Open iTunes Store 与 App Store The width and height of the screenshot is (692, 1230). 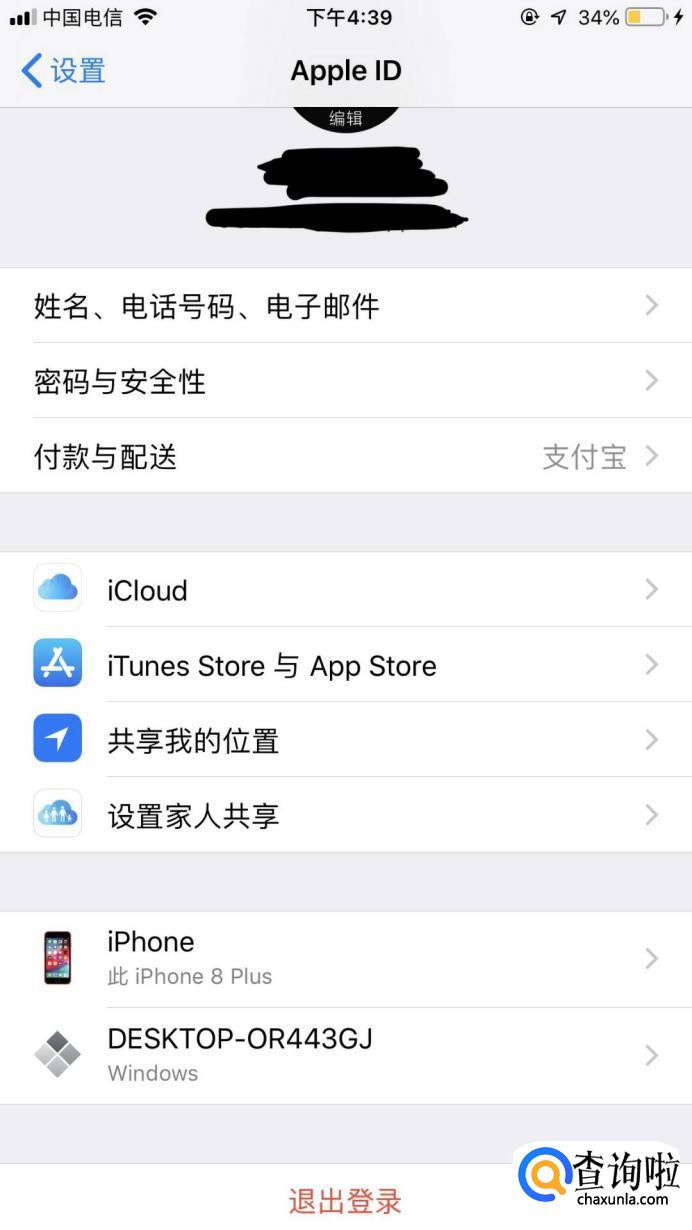click(x=345, y=665)
